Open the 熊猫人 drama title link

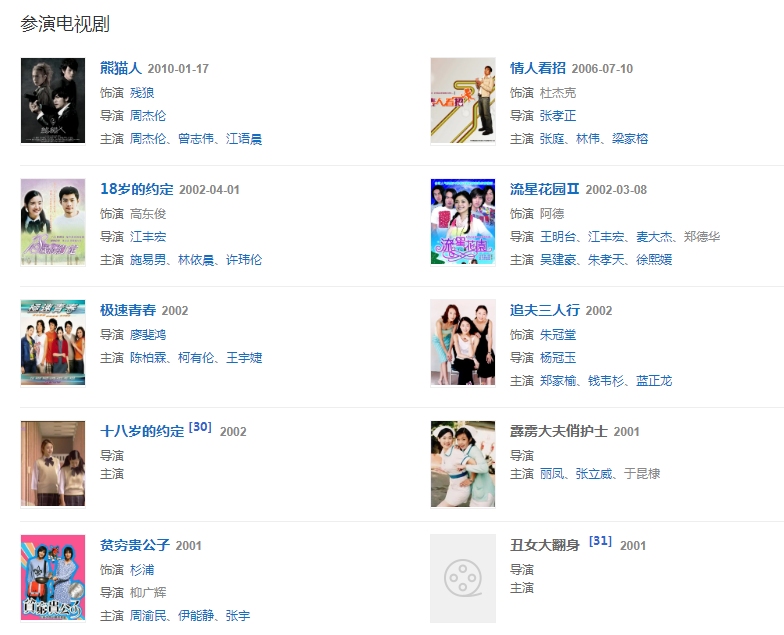tap(120, 68)
